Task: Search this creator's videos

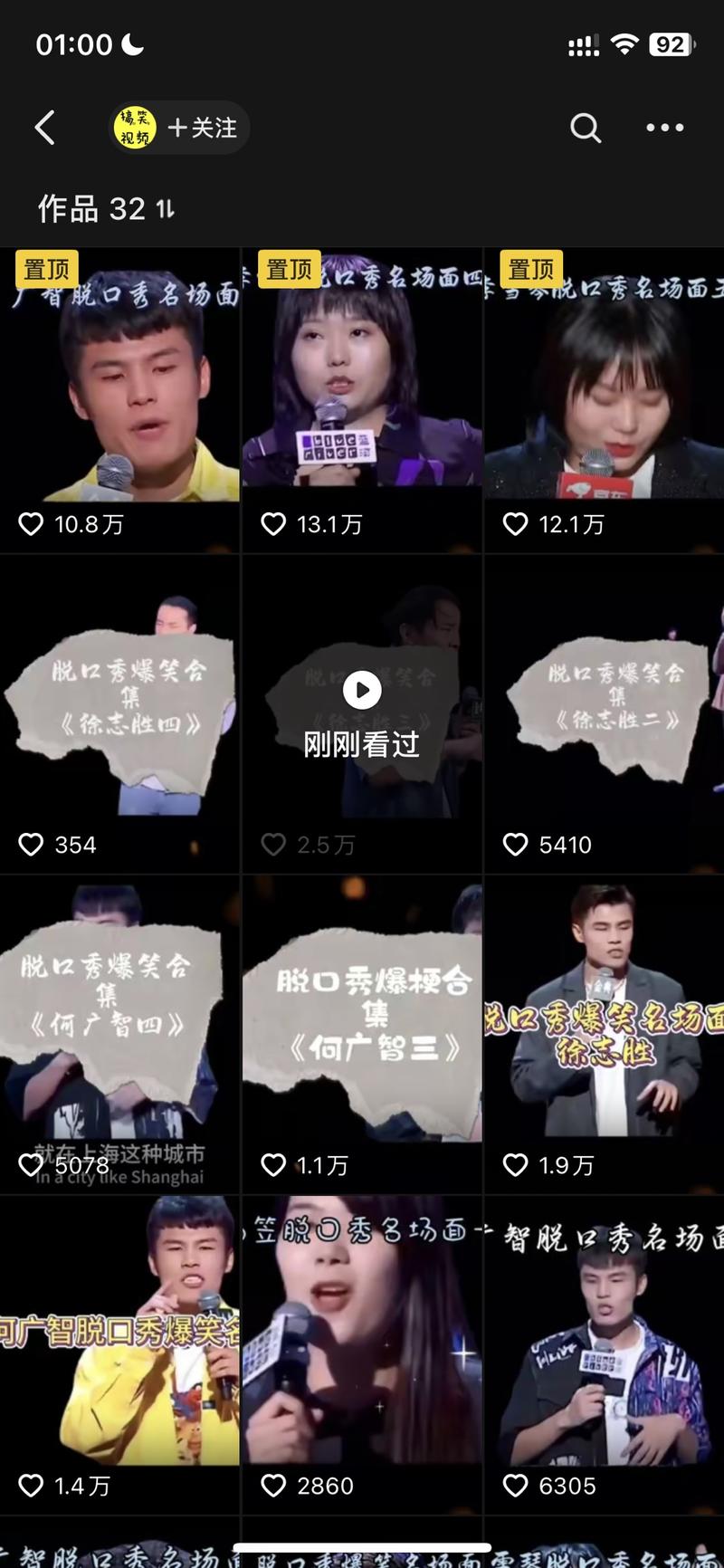Action: [x=585, y=128]
